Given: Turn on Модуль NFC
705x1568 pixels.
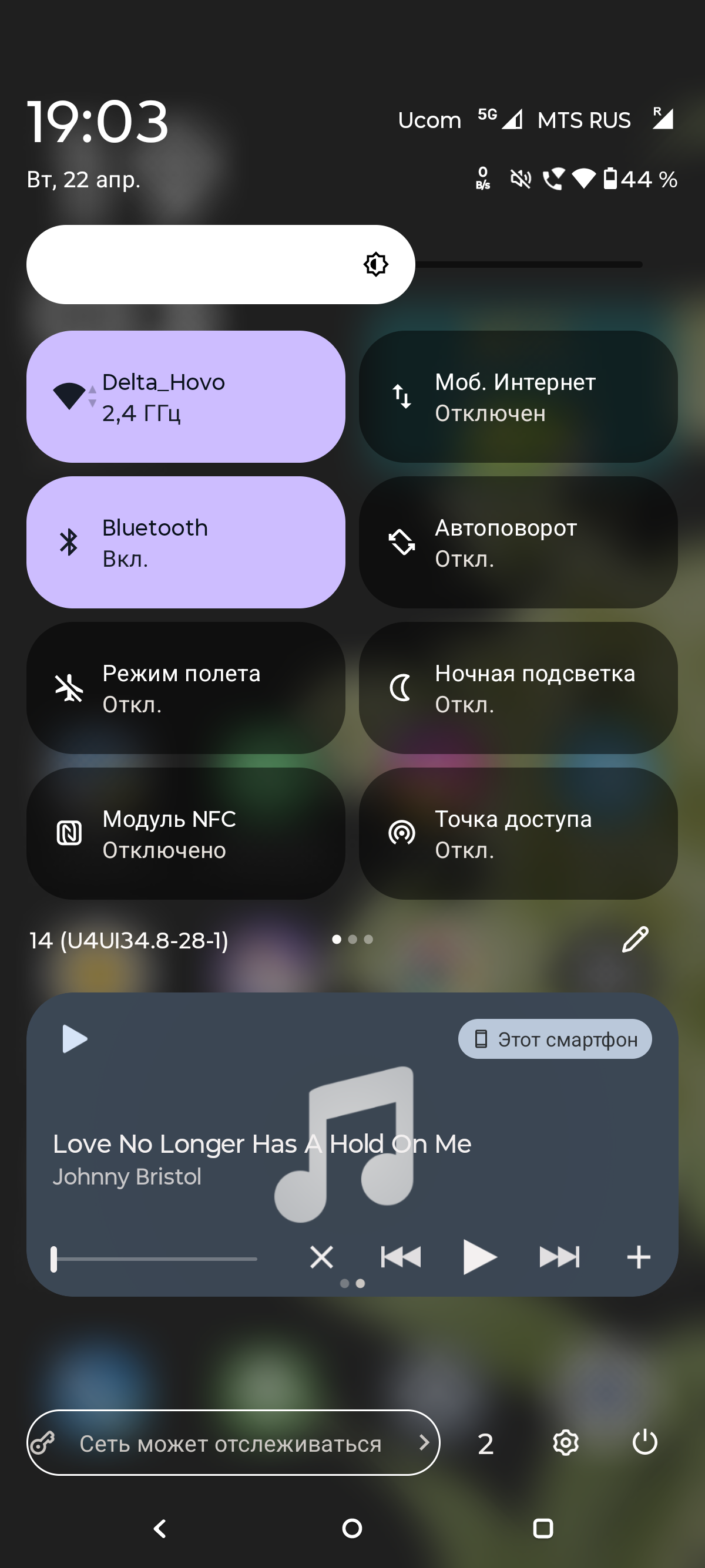Looking at the screenshot, I should pyautogui.click(x=185, y=833).
